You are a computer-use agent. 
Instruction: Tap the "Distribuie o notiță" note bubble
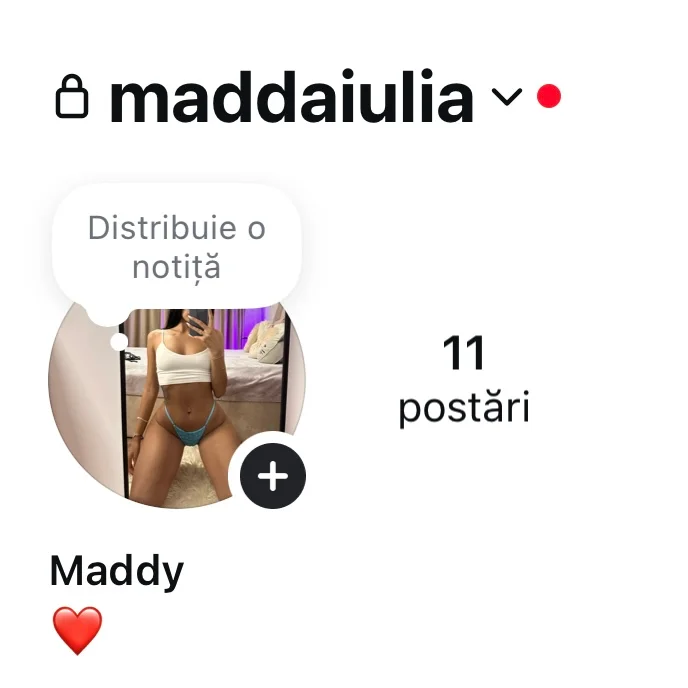pyautogui.click(x=176, y=247)
